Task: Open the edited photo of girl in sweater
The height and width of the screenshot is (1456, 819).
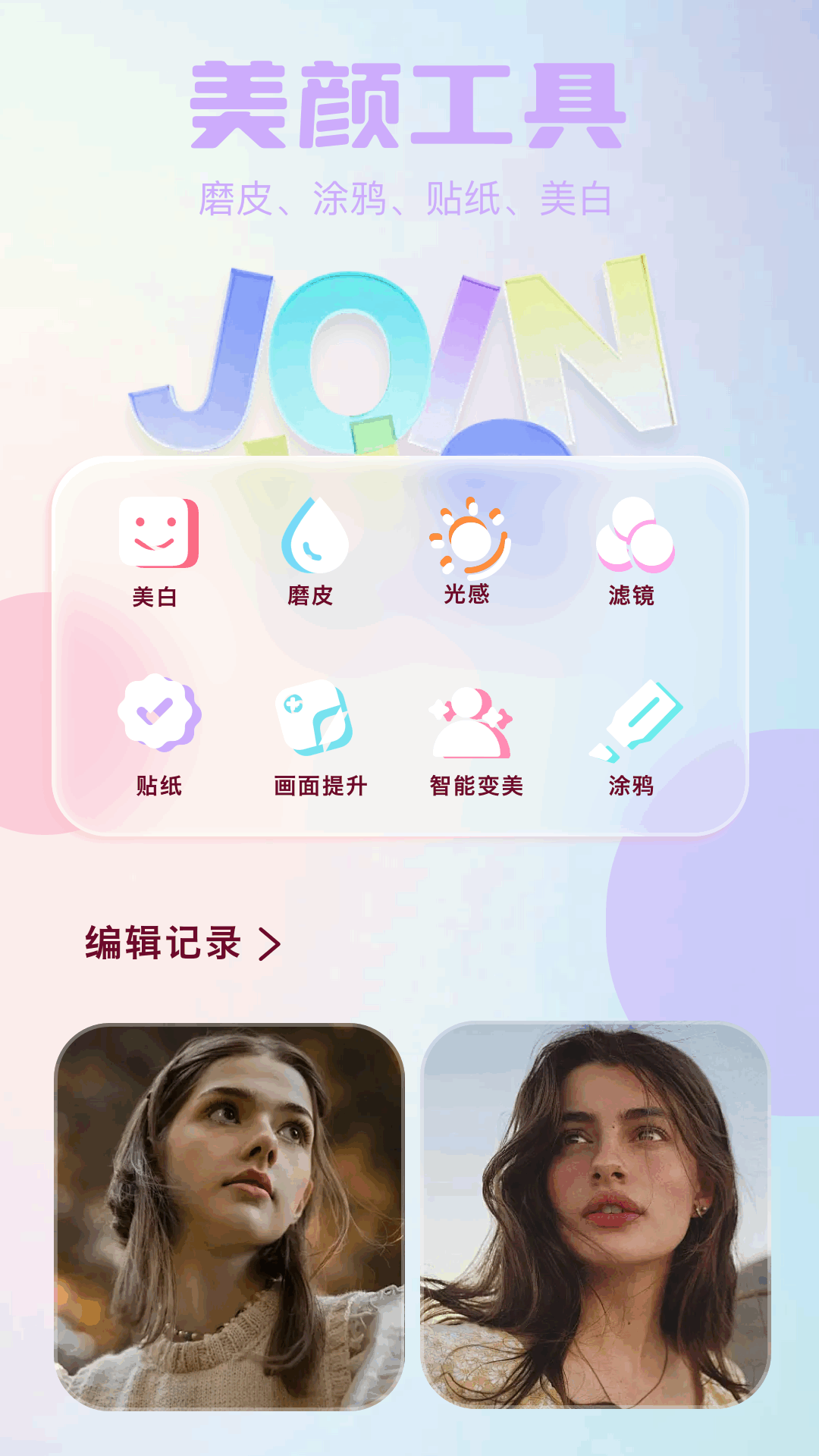Action: coord(229,1216)
